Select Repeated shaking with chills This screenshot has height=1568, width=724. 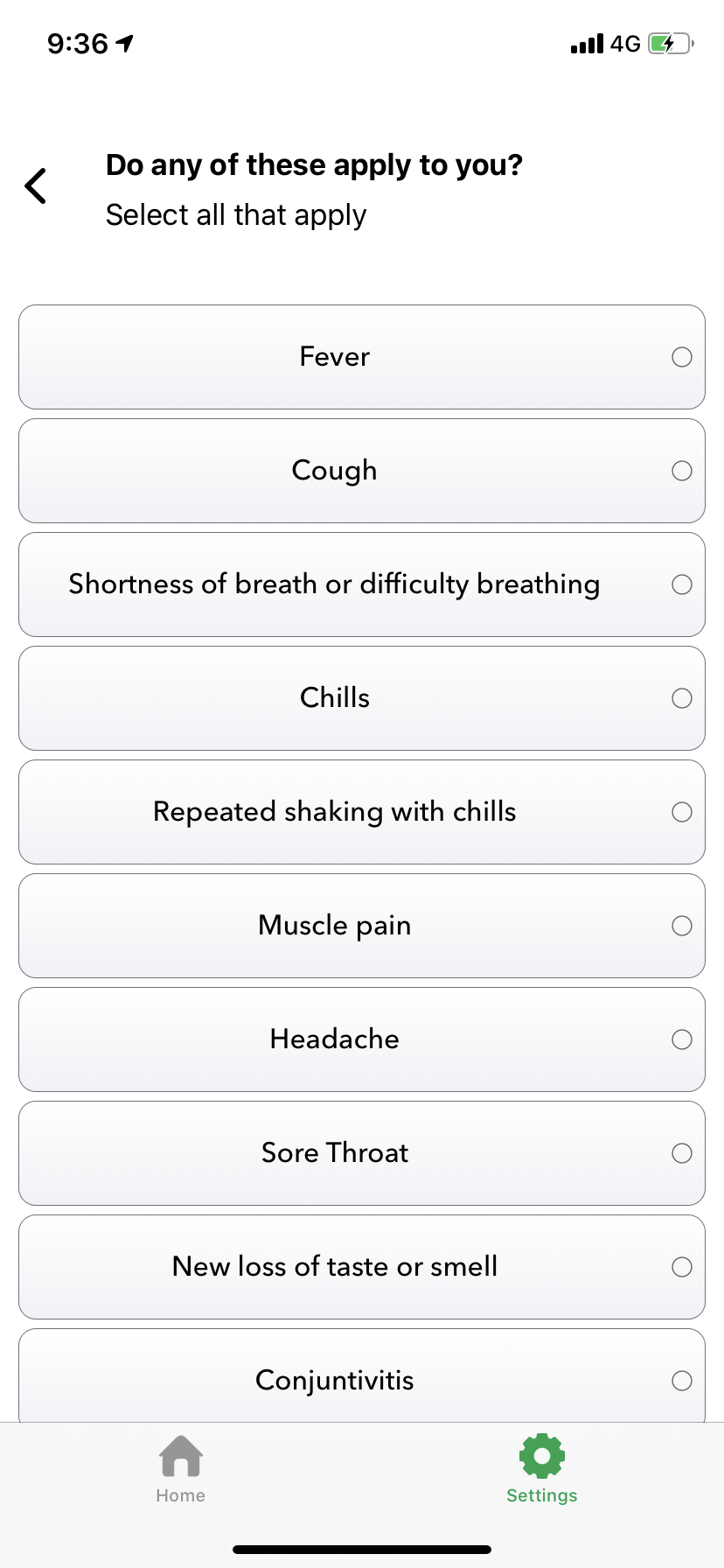point(361,812)
